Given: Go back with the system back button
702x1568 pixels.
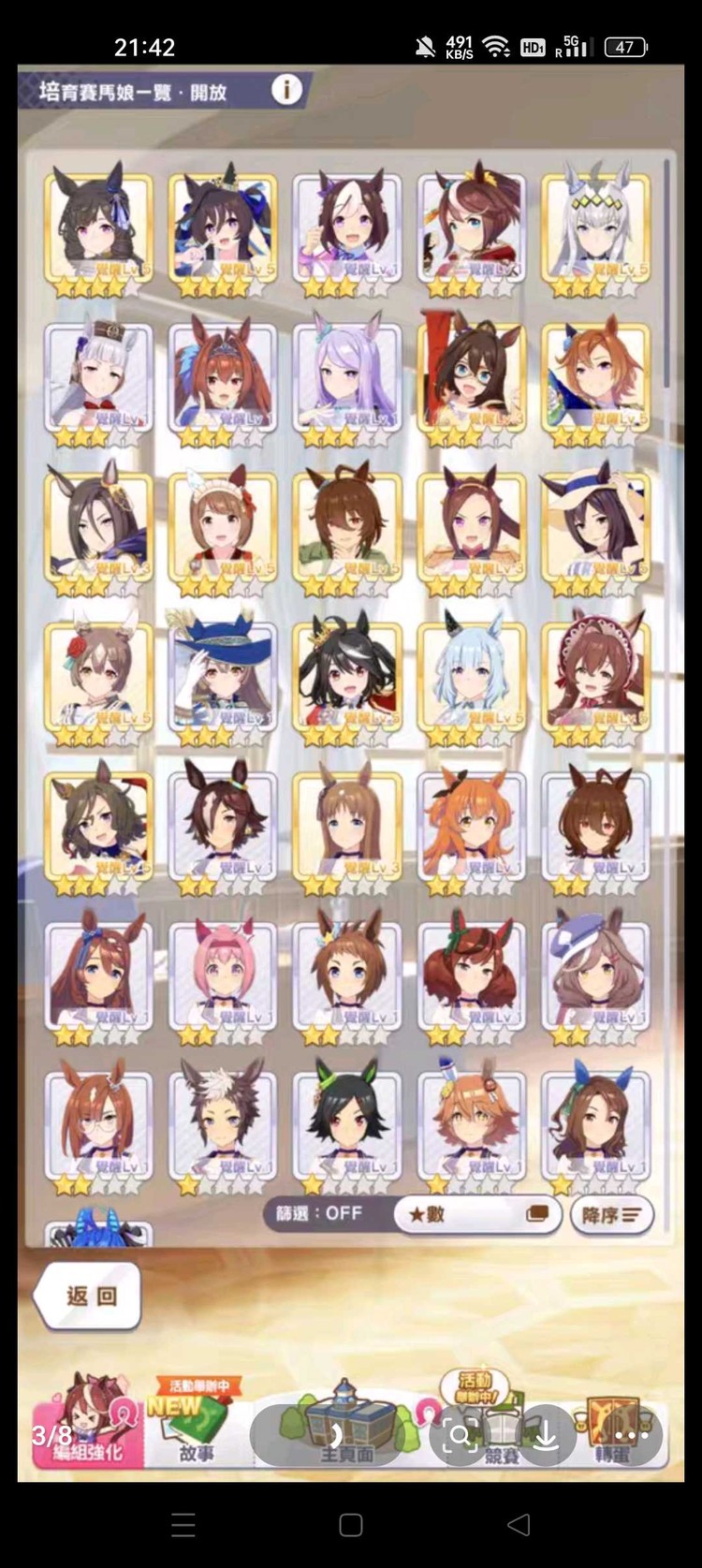Looking at the screenshot, I should [x=519, y=1525].
